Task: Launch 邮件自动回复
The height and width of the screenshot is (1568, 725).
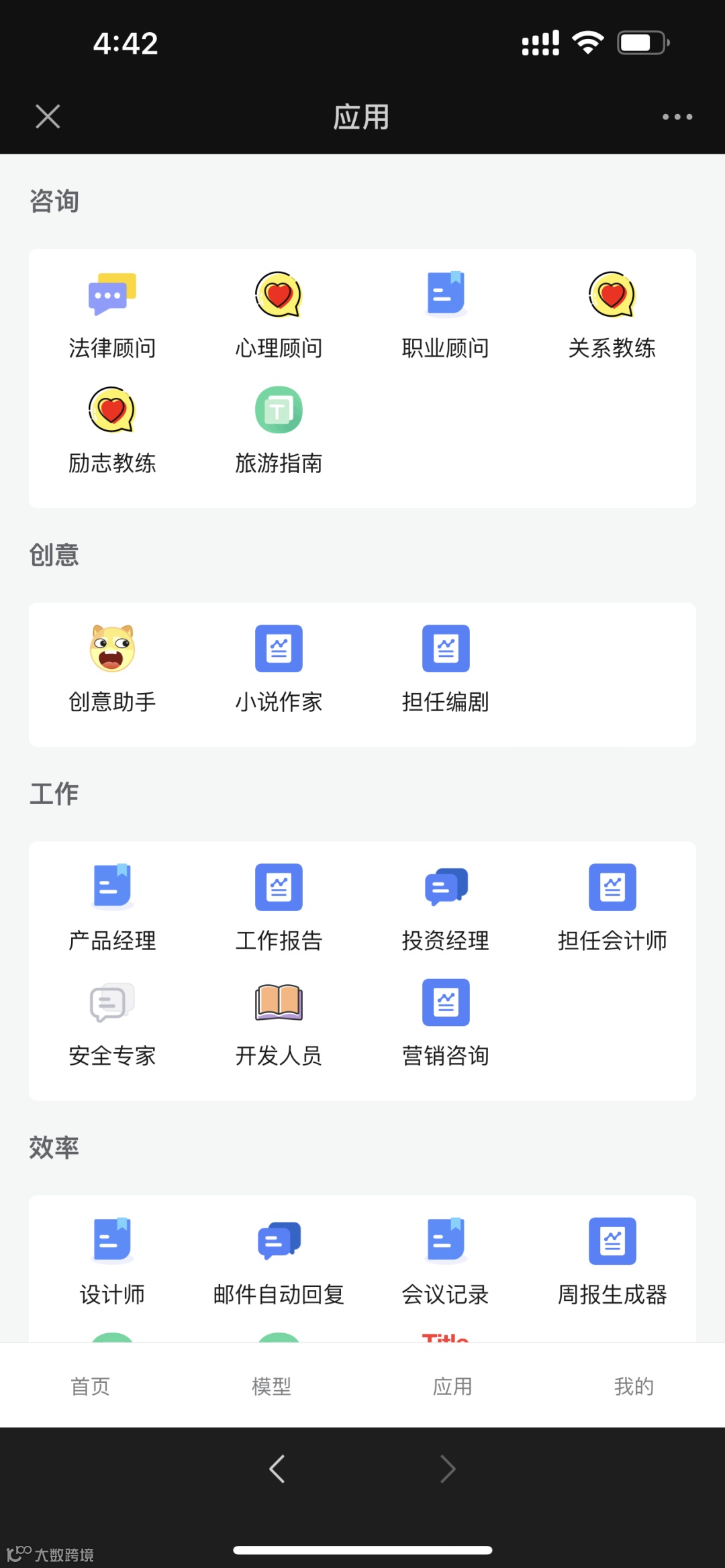Action: coord(279,1263)
